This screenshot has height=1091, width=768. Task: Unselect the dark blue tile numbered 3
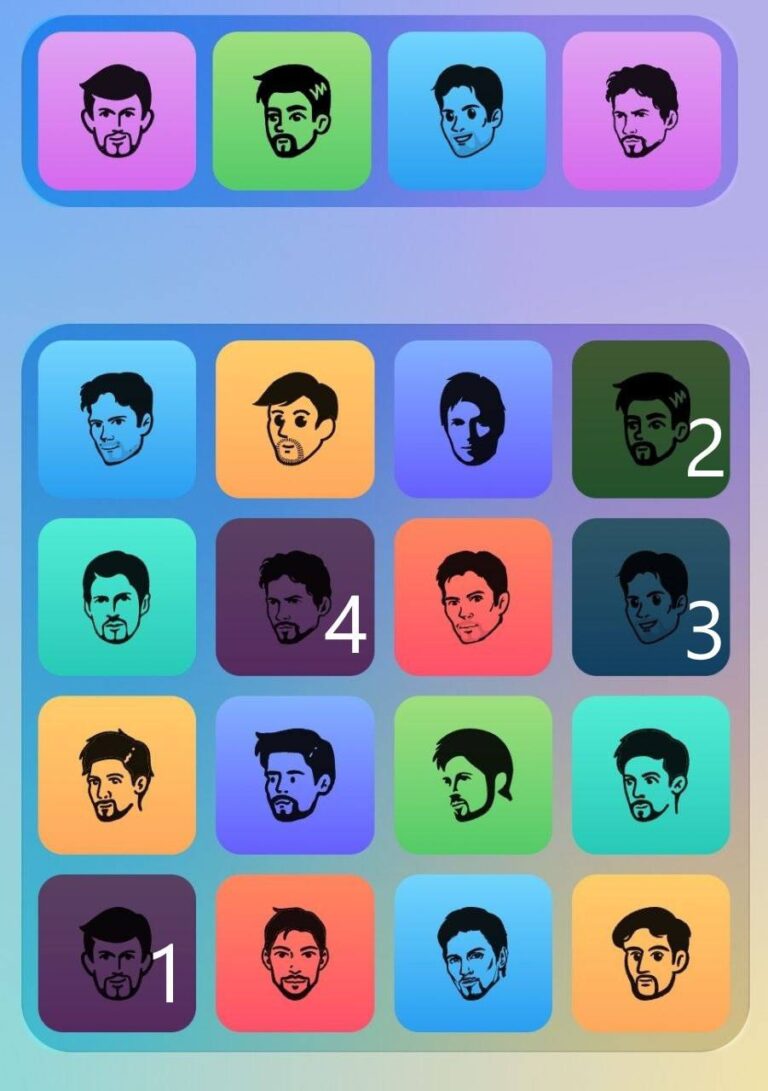click(x=650, y=597)
